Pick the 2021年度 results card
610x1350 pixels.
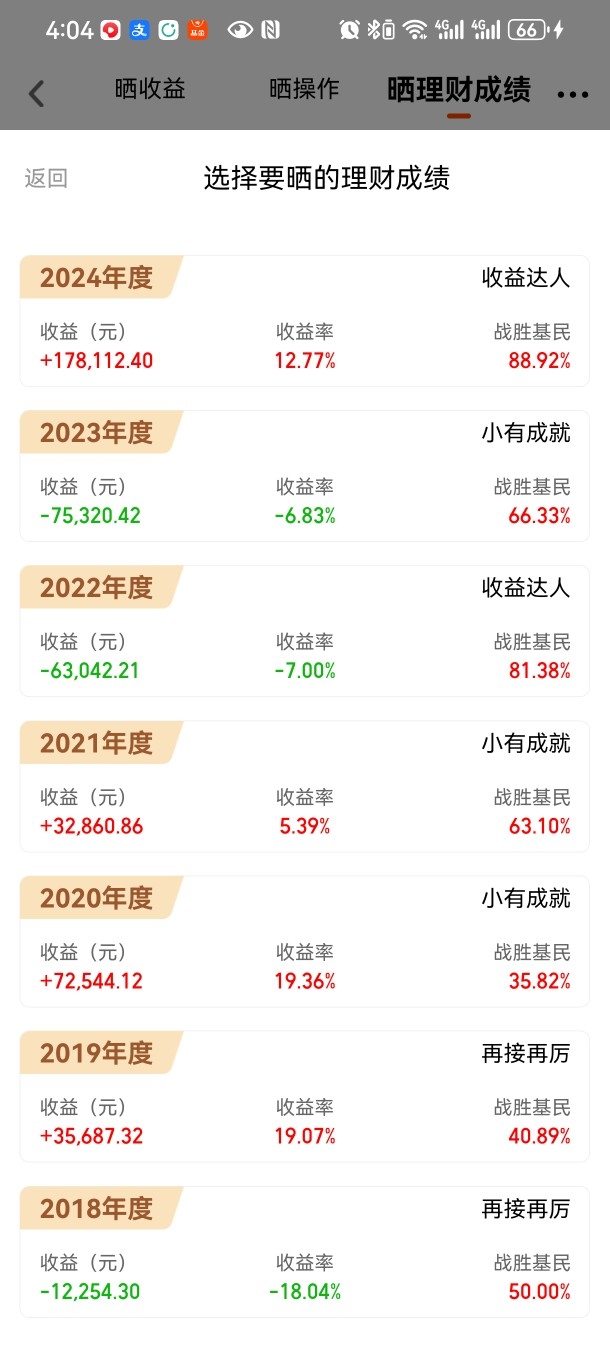305,786
